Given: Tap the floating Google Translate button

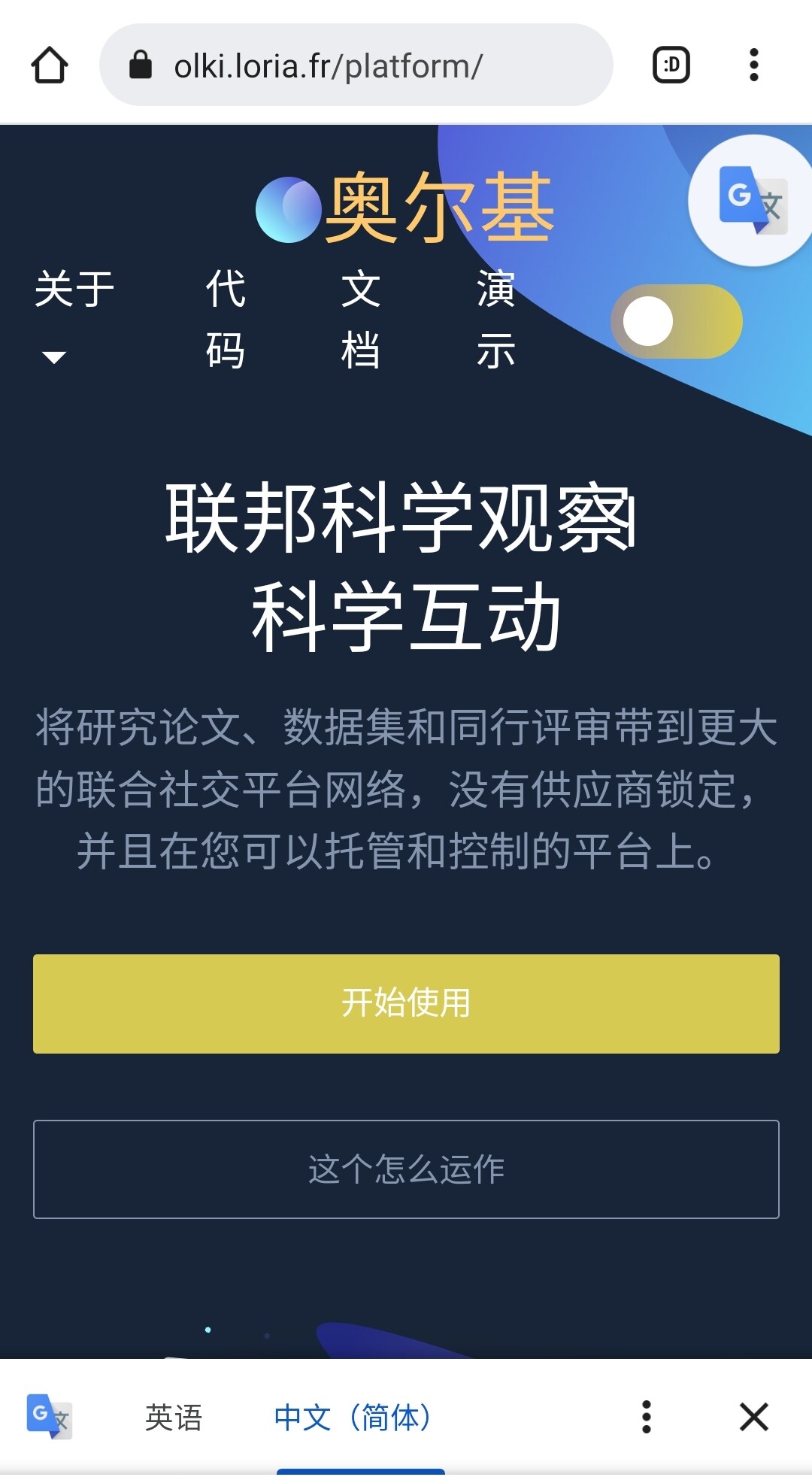Looking at the screenshot, I should pos(753,200).
